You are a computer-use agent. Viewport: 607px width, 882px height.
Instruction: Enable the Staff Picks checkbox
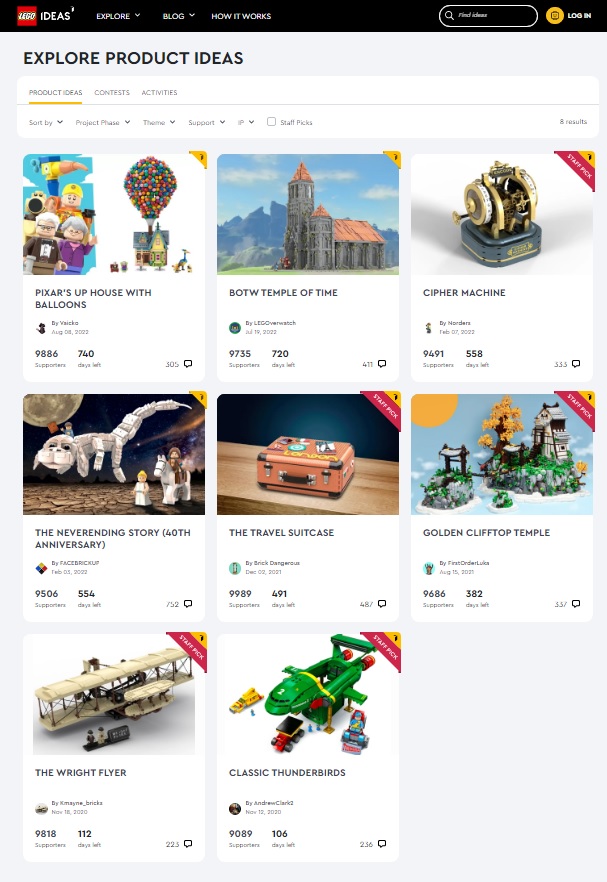[x=271, y=122]
